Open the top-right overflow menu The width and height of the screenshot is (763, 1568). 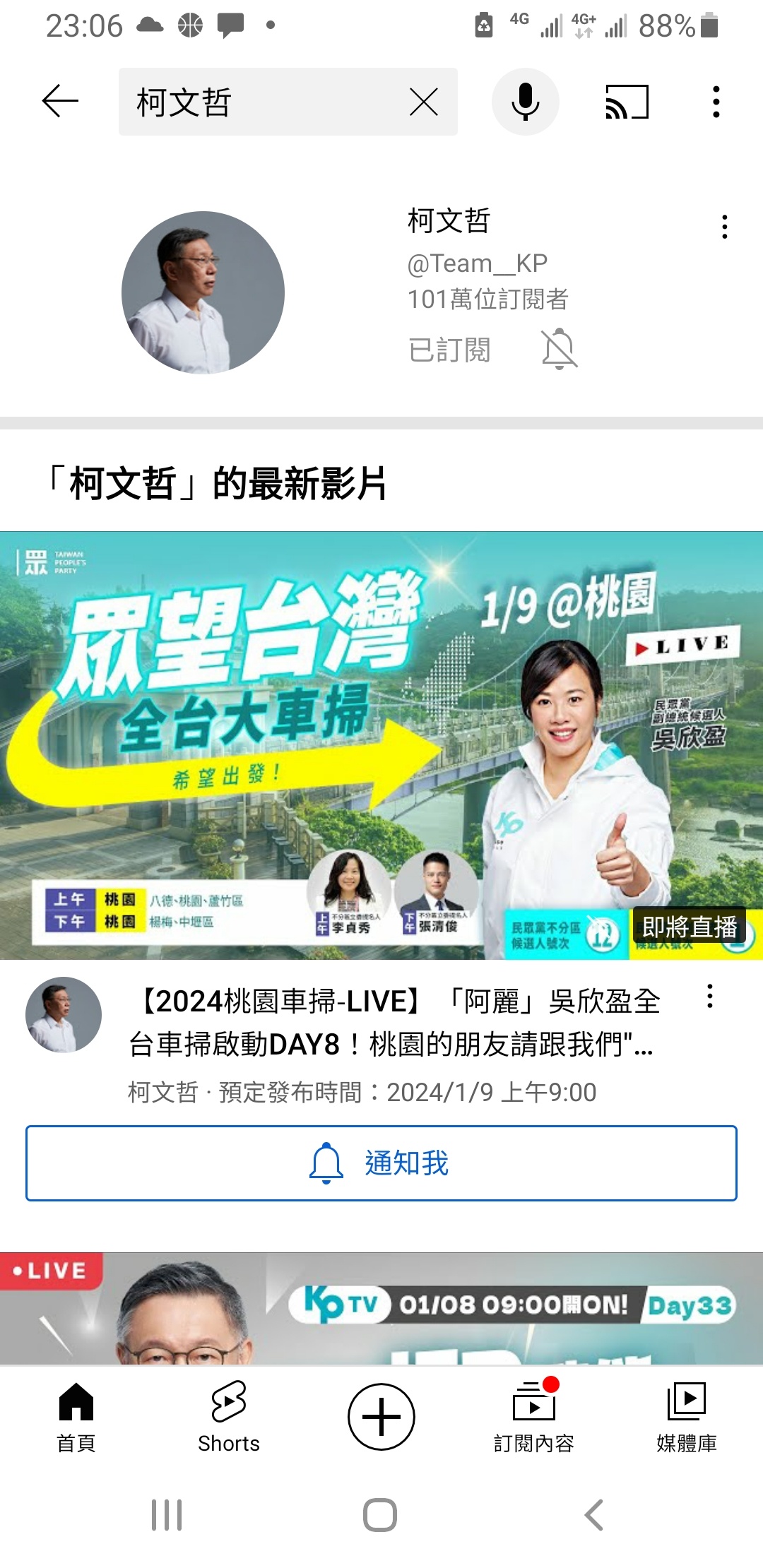[x=716, y=102]
